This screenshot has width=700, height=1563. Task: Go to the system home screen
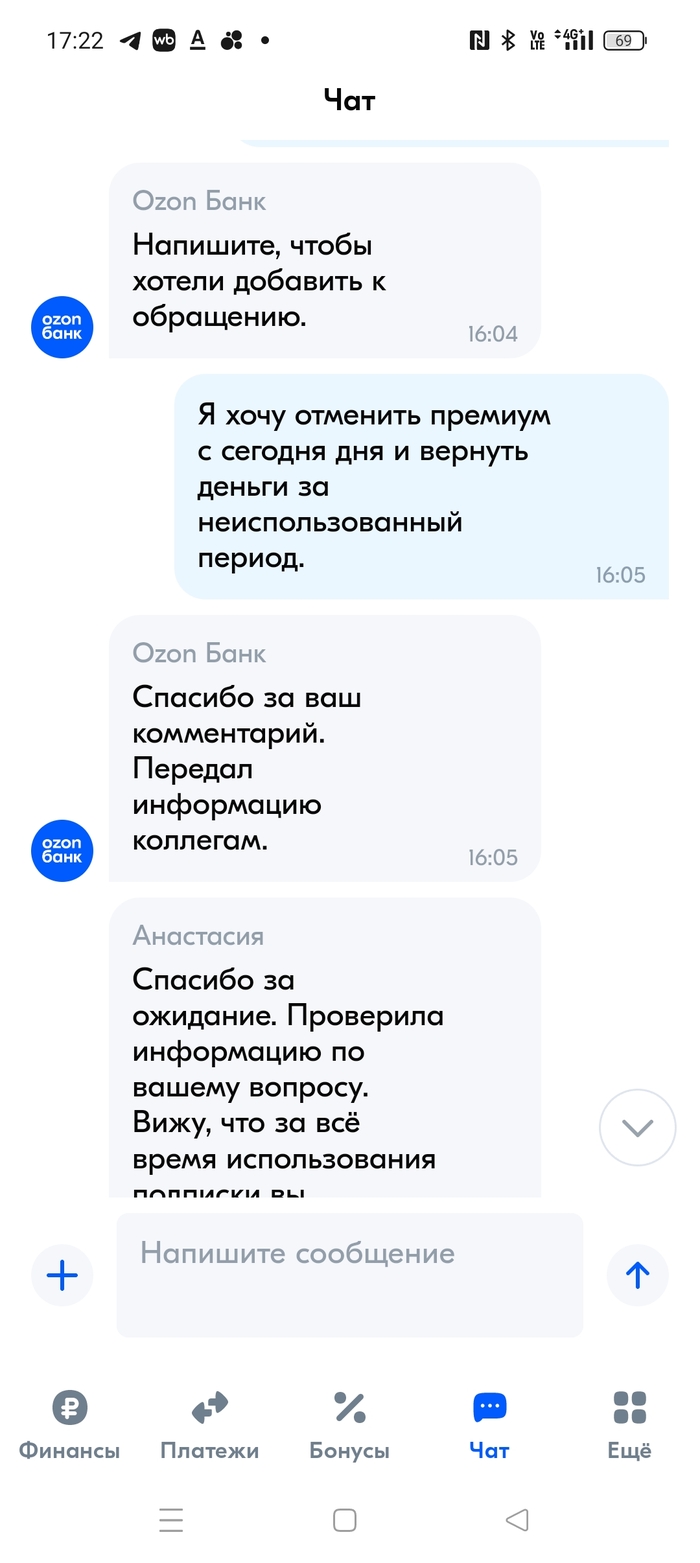click(345, 1521)
